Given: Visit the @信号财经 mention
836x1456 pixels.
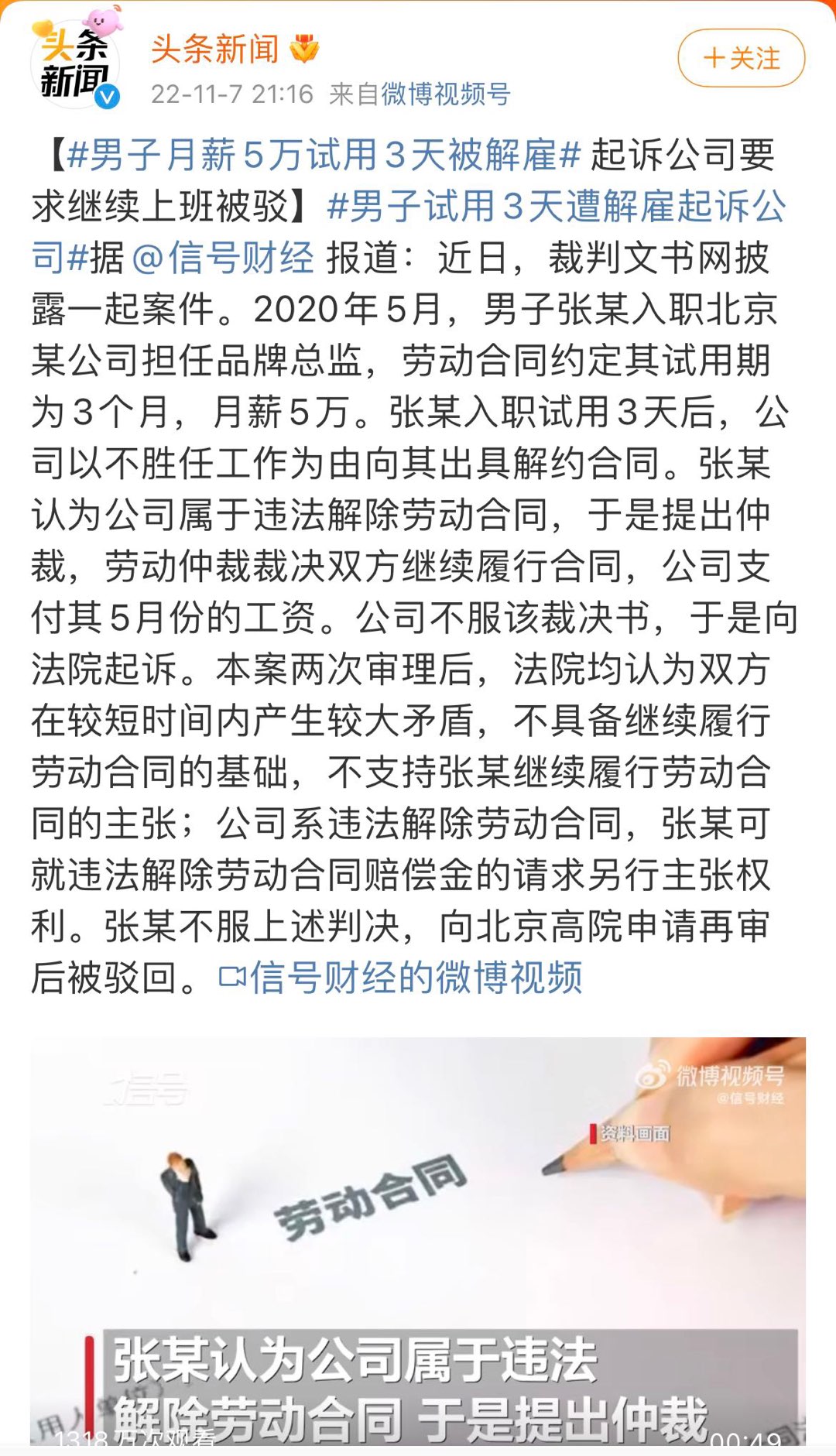Looking at the screenshot, I should coord(223,258).
